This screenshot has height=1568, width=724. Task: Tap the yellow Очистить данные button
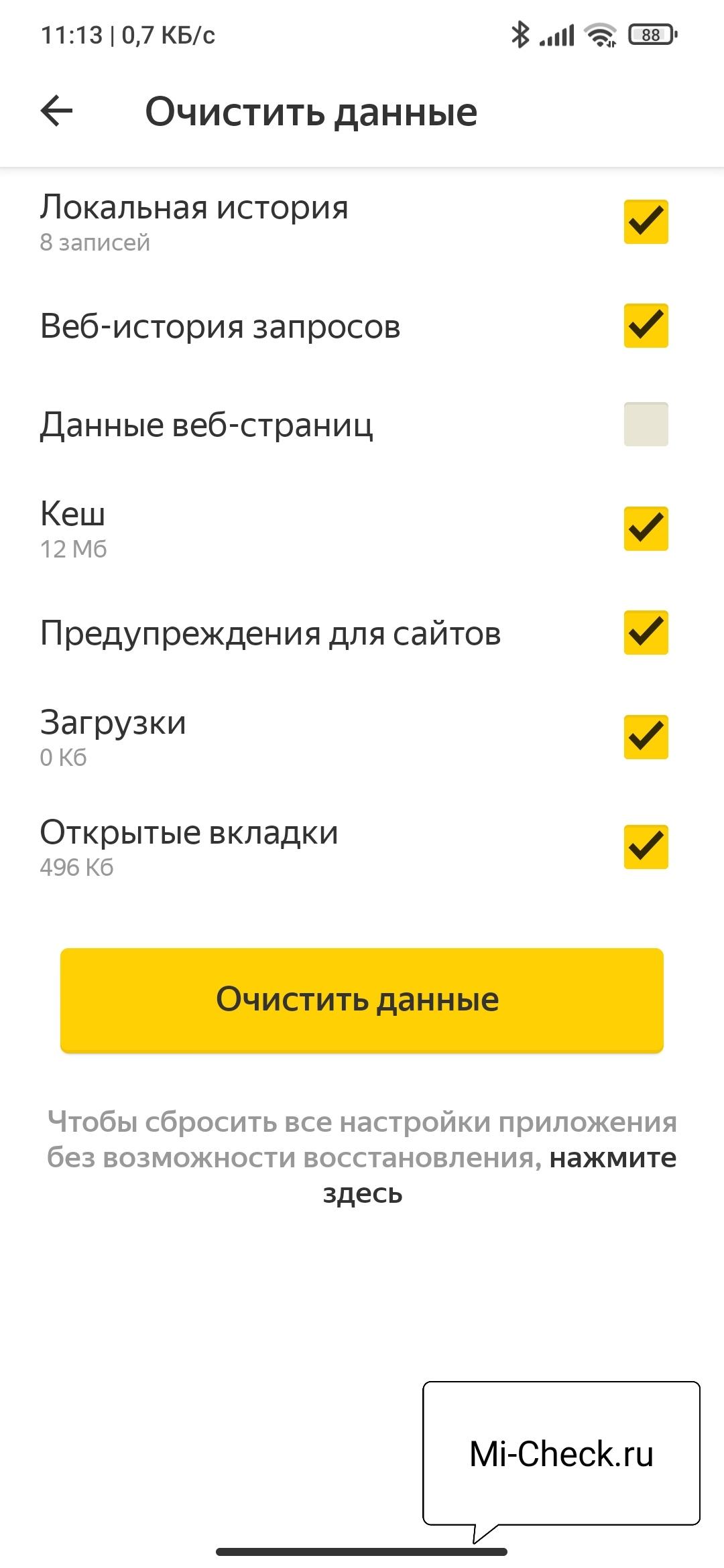[x=362, y=1000]
